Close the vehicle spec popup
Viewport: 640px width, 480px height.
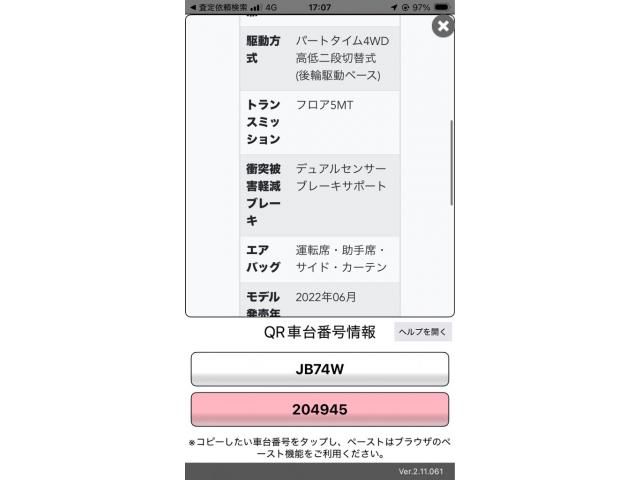[x=443, y=27]
